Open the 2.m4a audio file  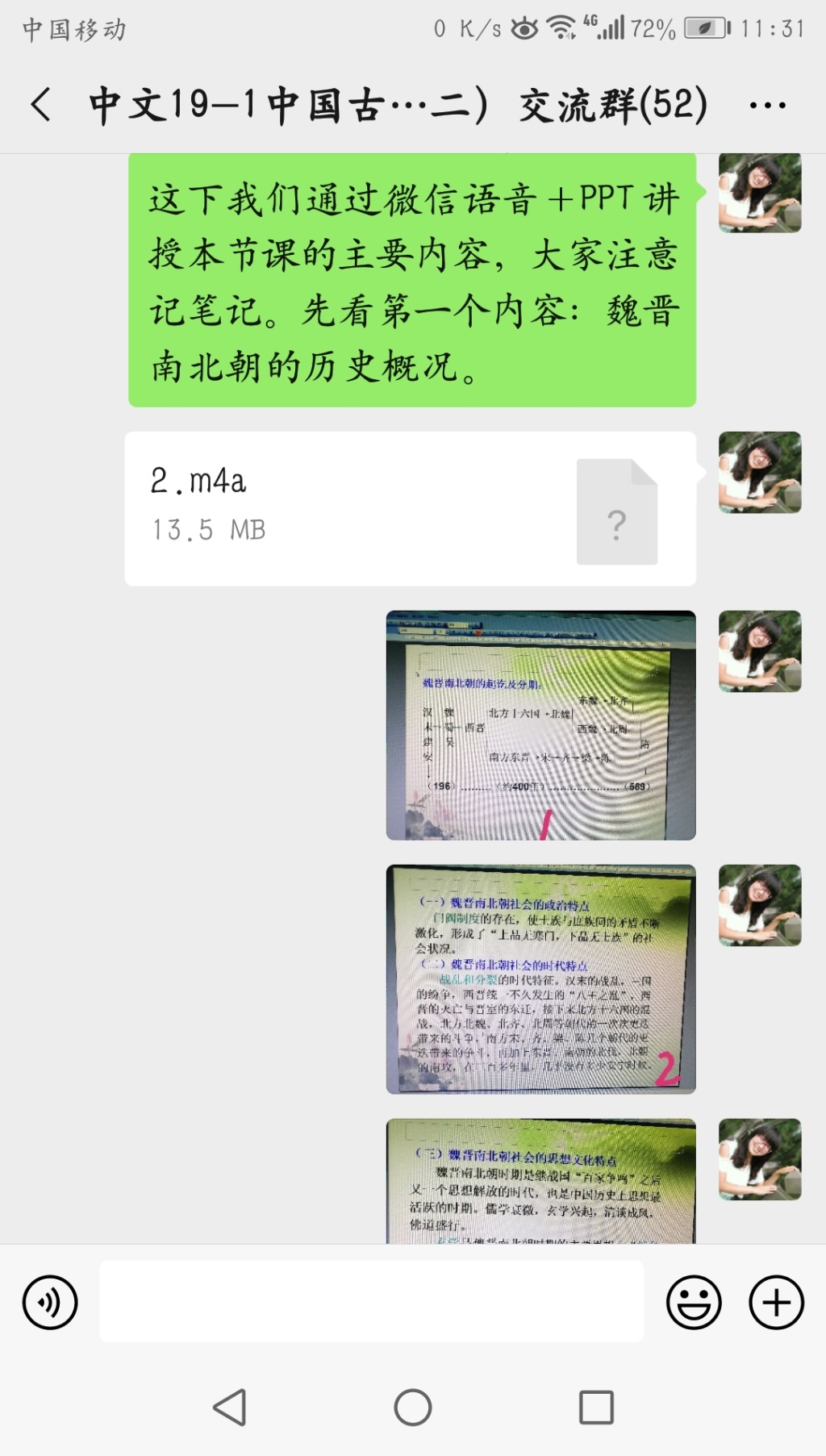click(410, 508)
